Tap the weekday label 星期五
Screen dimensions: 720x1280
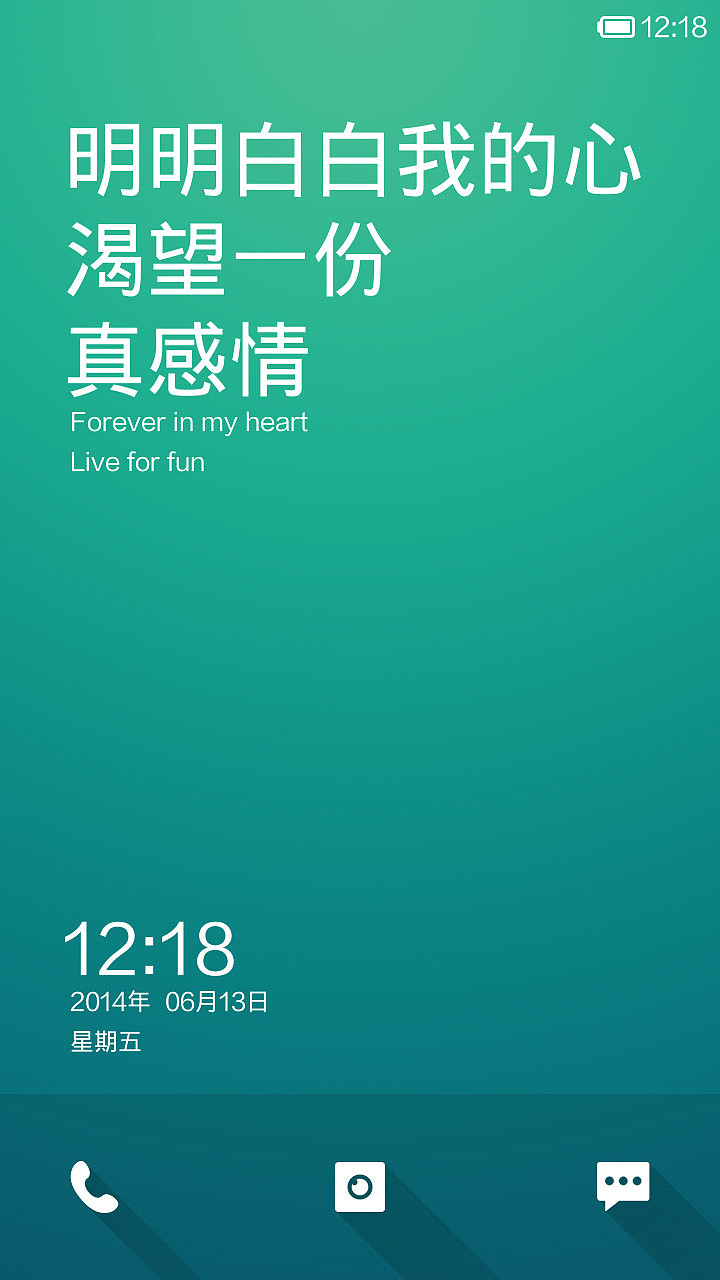click(x=104, y=1040)
